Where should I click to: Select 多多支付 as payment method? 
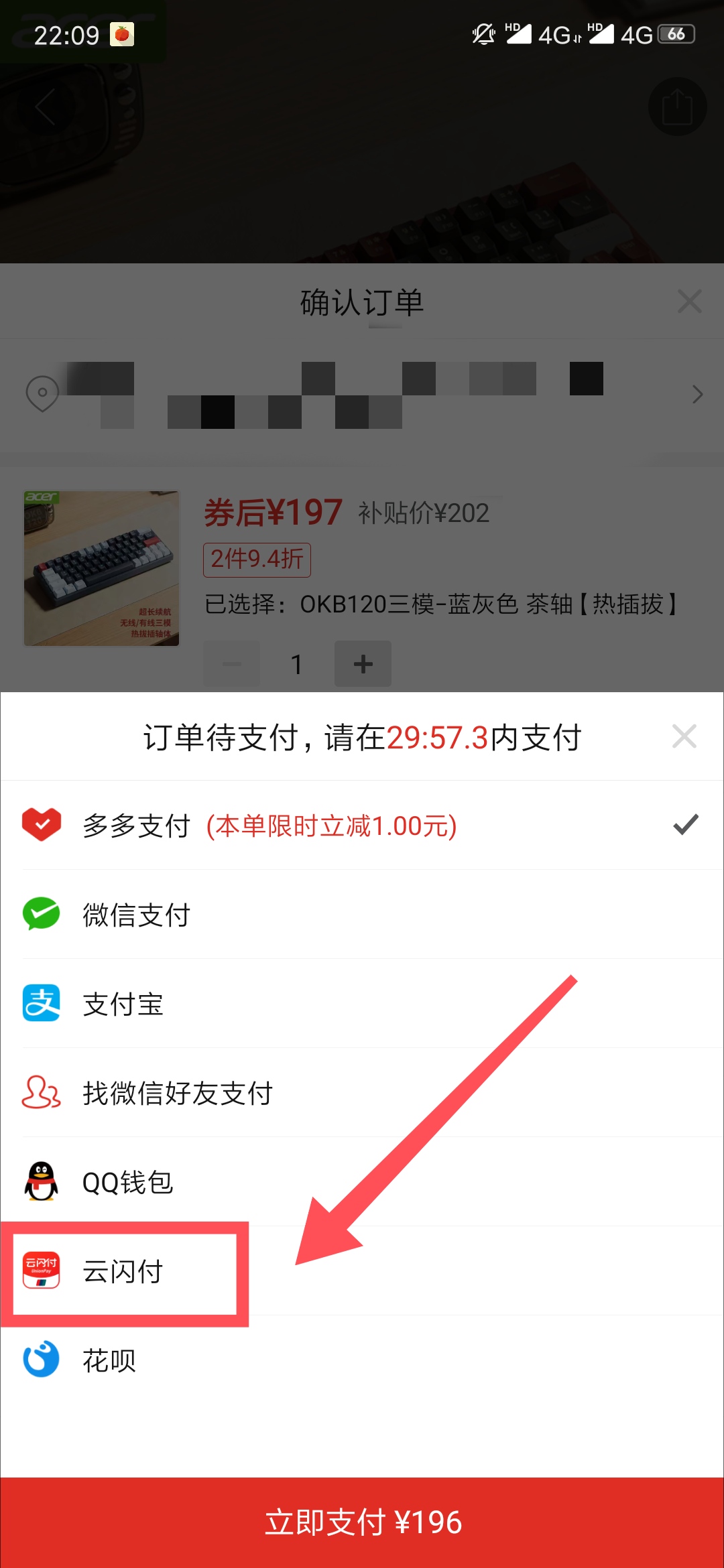click(x=268, y=826)
